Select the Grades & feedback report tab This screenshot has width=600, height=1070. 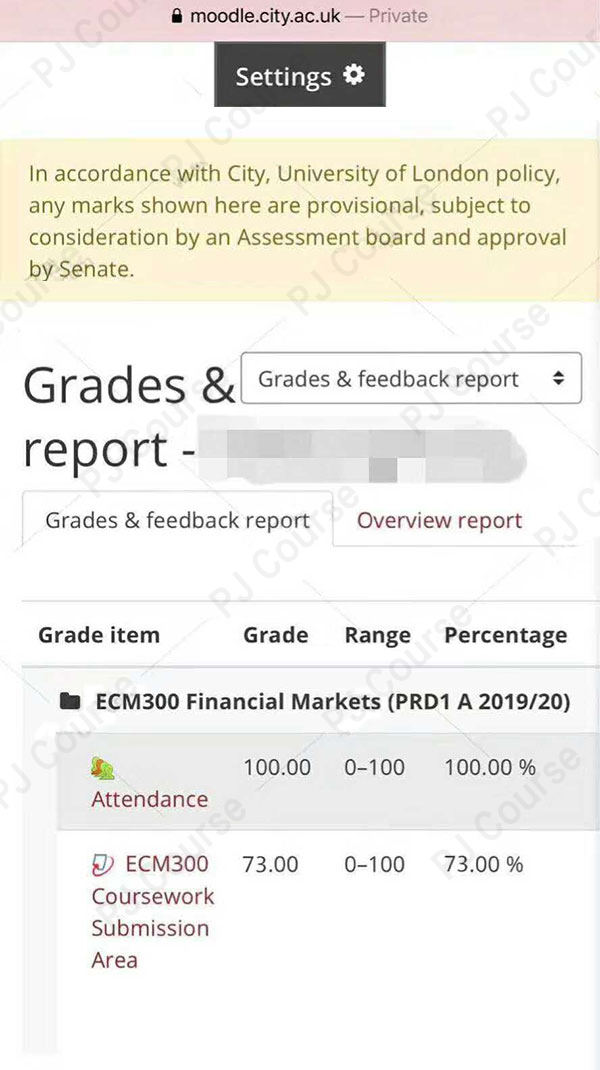[x=177, y=521]
